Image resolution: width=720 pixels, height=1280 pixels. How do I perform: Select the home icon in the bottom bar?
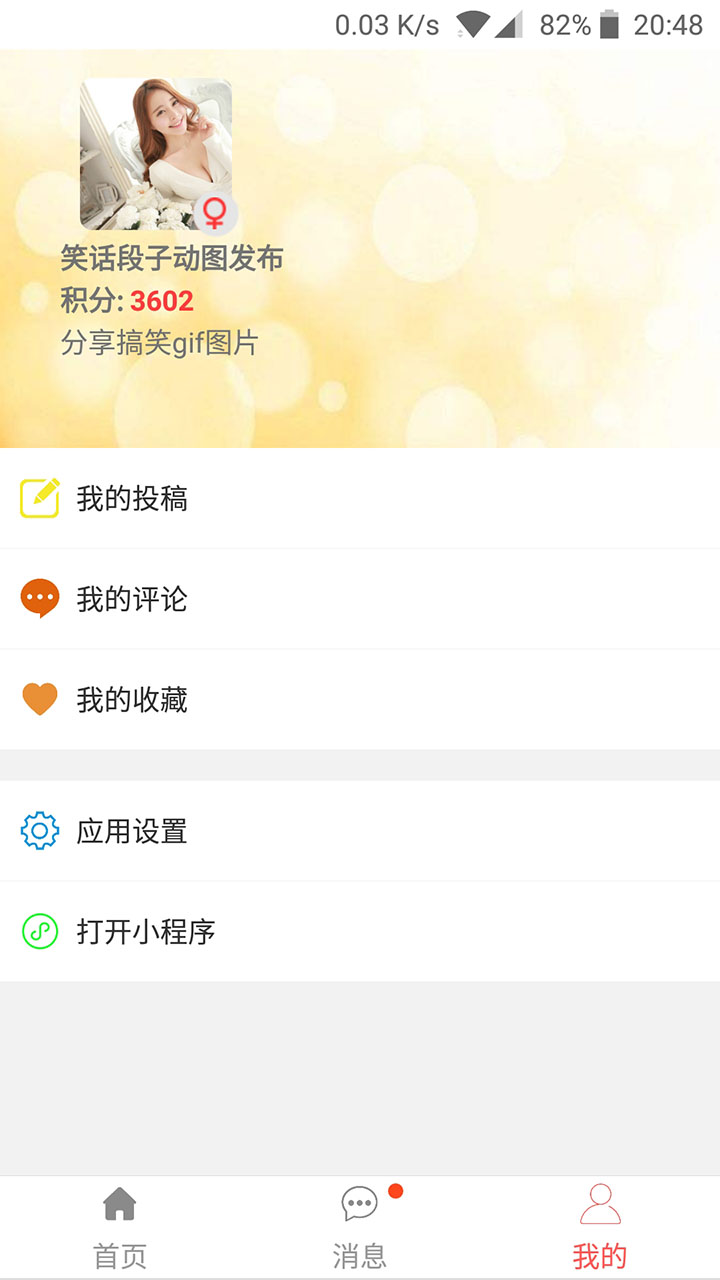coord(119,1204)
